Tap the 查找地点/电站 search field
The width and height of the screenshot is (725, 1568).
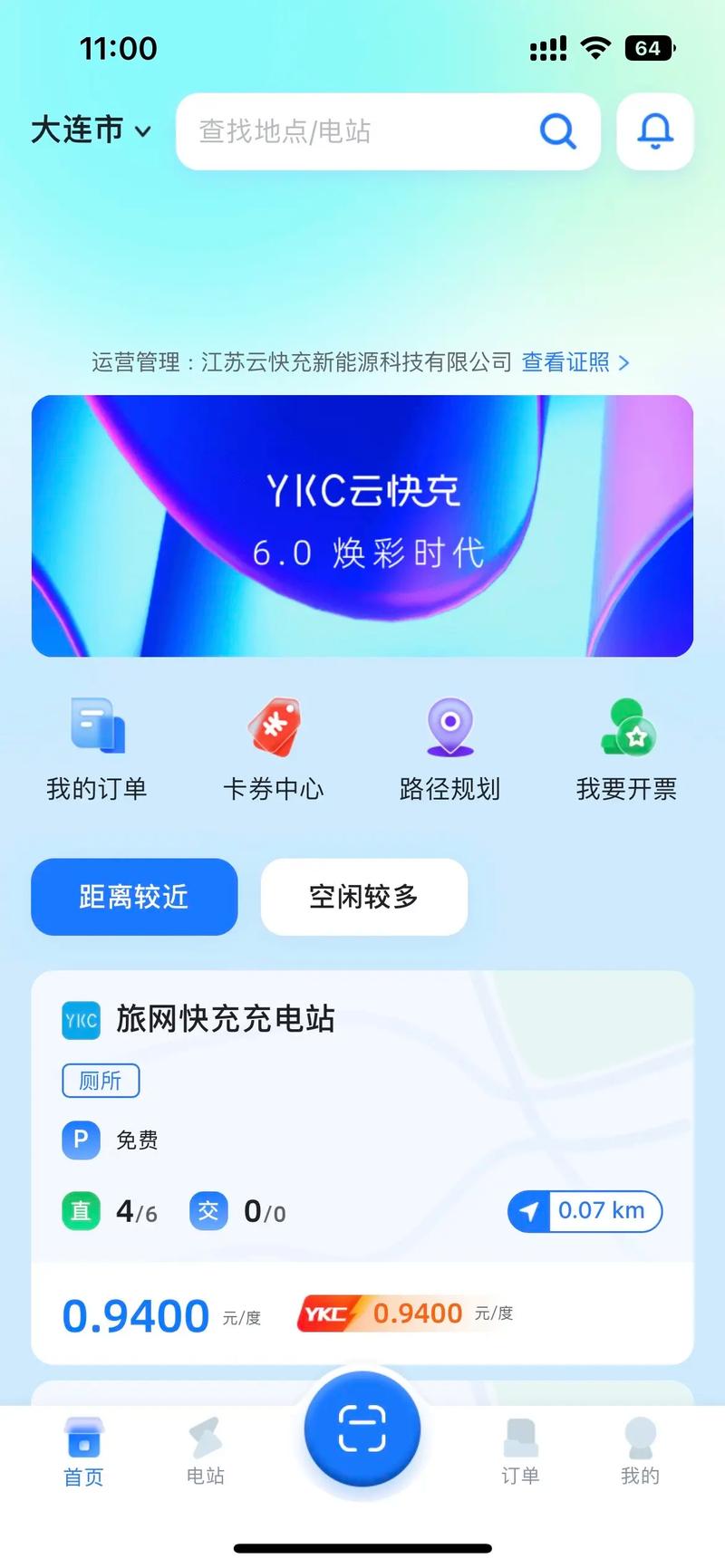pos(362,131)
